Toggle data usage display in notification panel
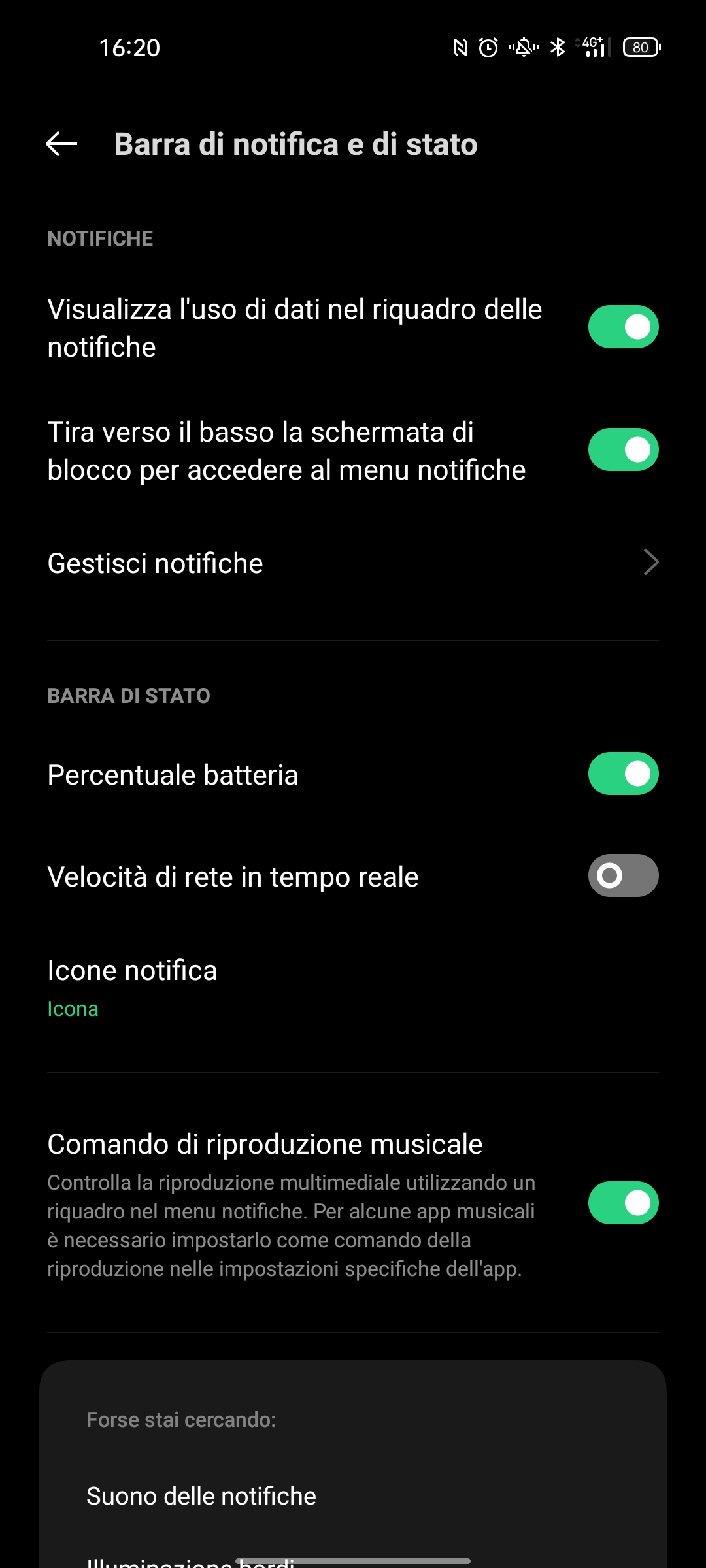The height and width of the screenshot is (1568, 706). (x=623, y=327)
